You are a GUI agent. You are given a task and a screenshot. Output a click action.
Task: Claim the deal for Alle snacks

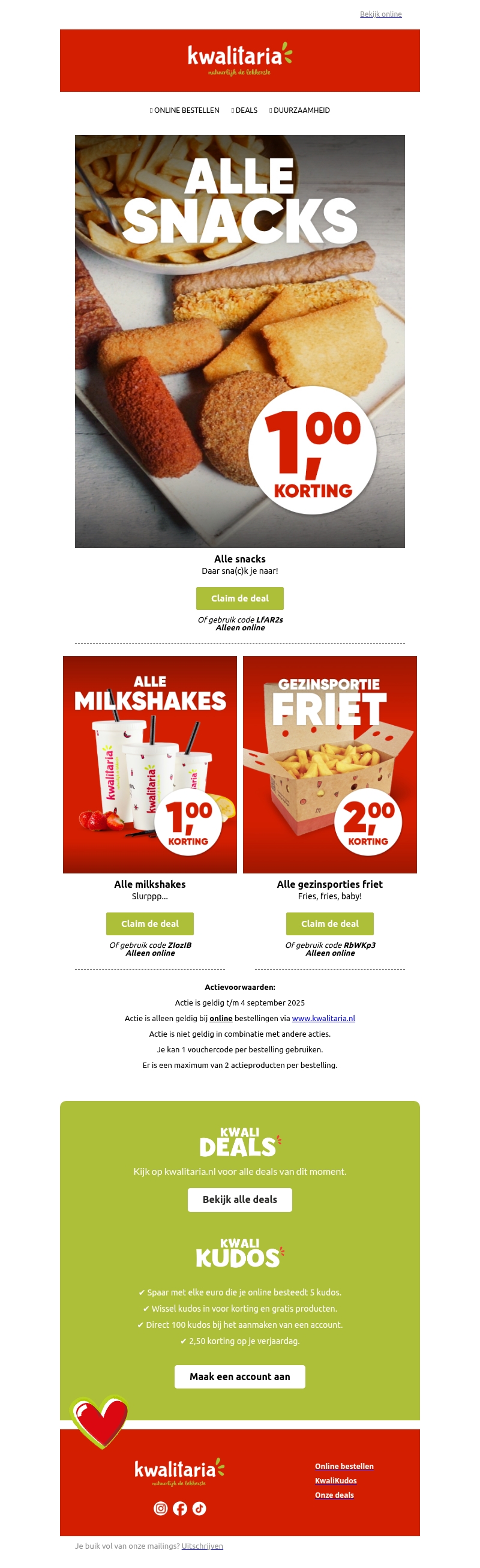[239, 598]
